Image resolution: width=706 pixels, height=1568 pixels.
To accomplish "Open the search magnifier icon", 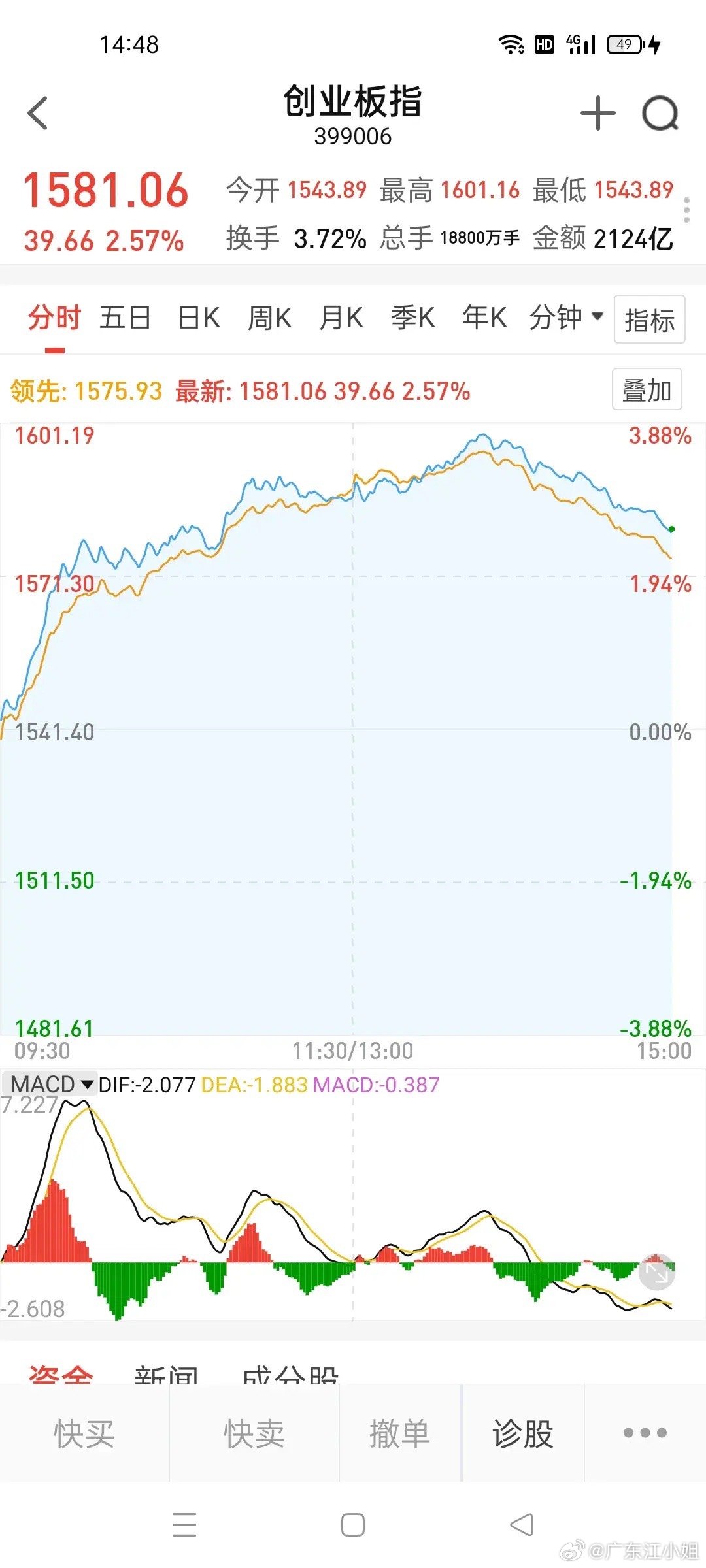I will click(x=660, y=114).
